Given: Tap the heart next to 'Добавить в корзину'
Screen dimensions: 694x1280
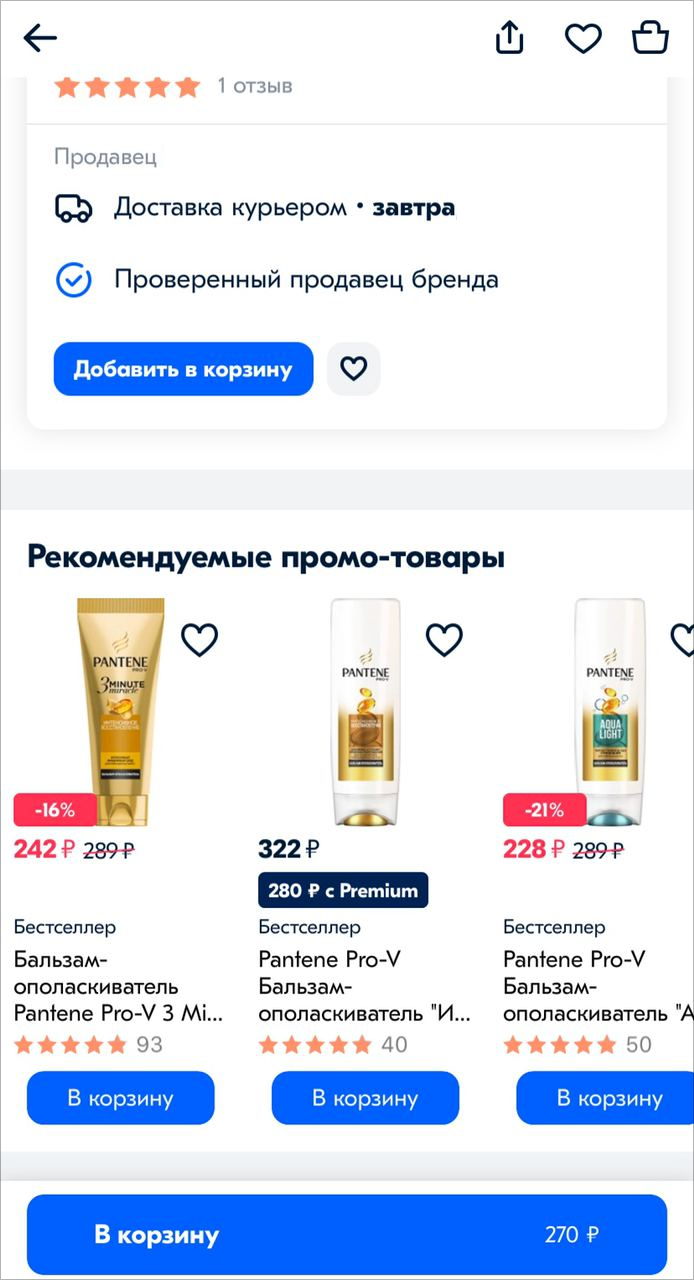Looking at the screenshot, I should tap(353, 369).
